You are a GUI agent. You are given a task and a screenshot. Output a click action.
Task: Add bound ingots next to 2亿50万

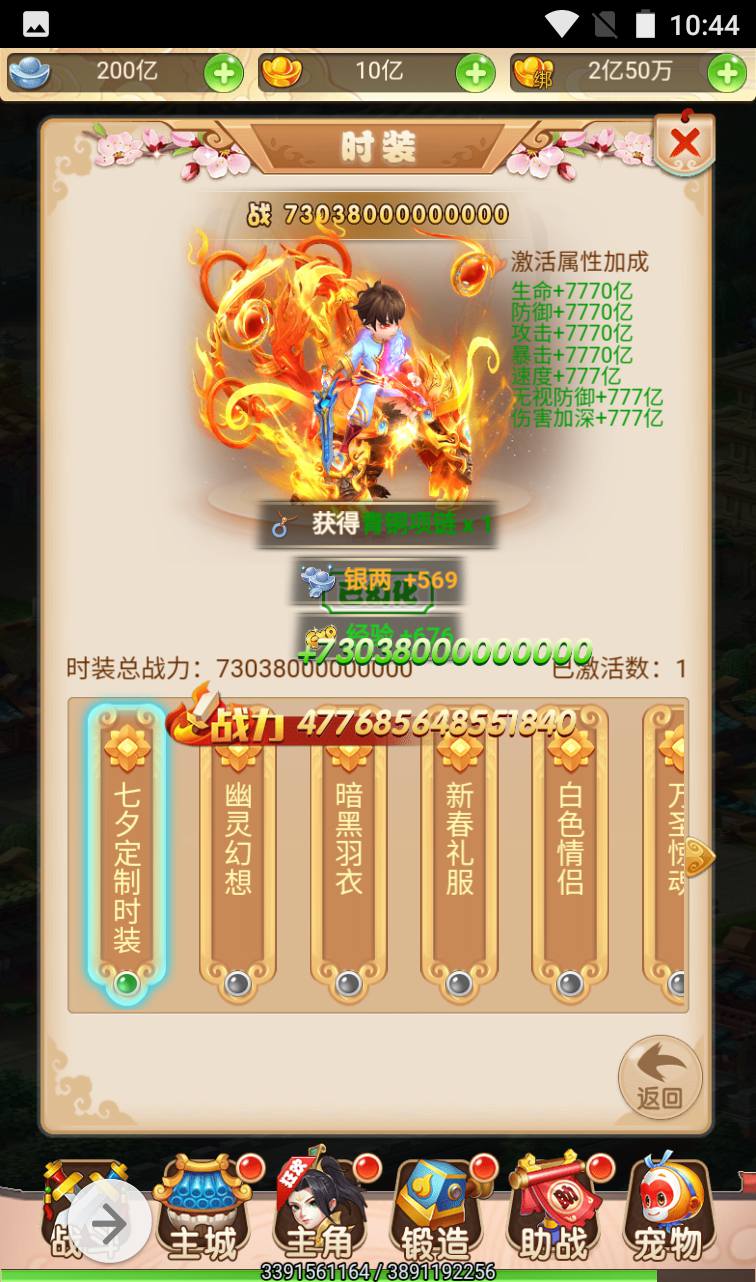[727, 73]
